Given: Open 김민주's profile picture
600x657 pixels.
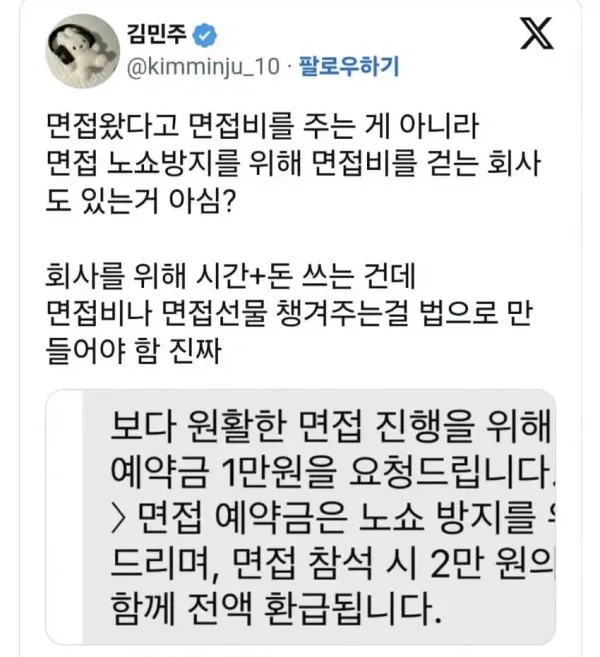Looking at the screenshot, I should pos(79,49).
